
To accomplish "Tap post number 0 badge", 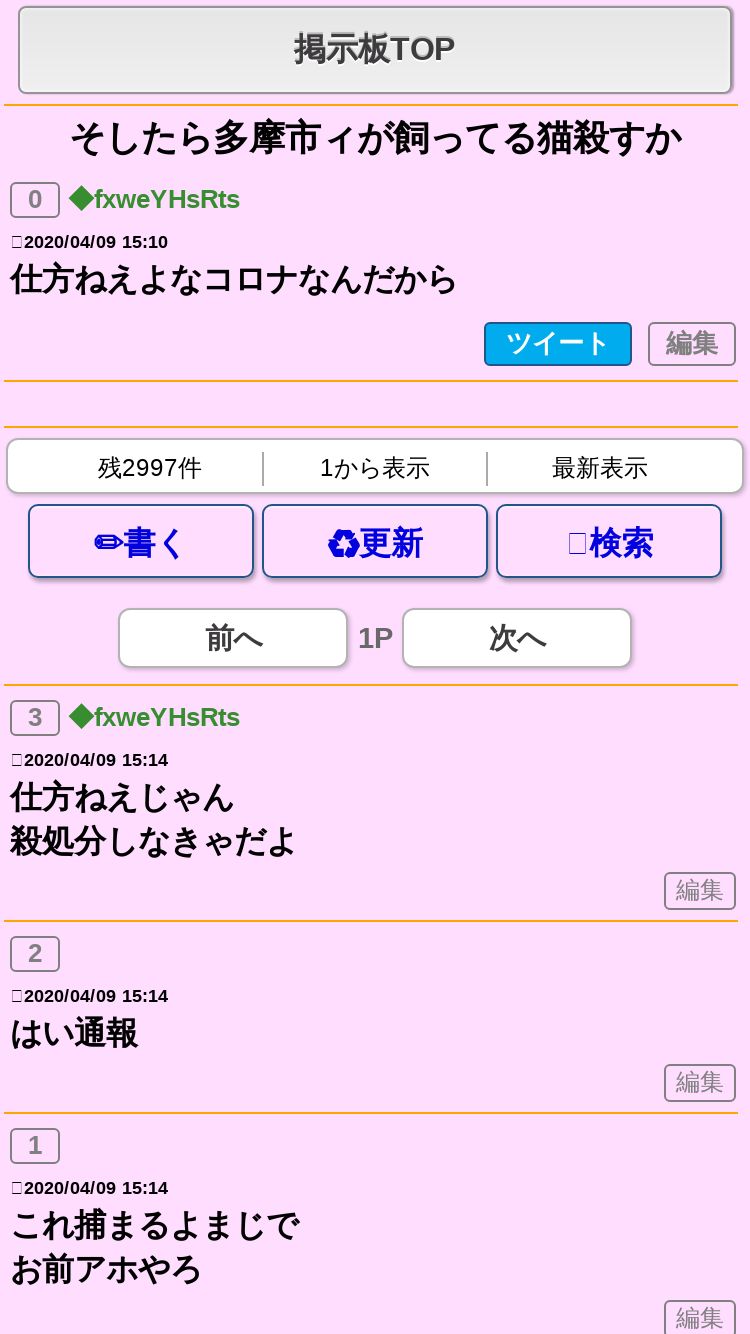I will point(35,200).
